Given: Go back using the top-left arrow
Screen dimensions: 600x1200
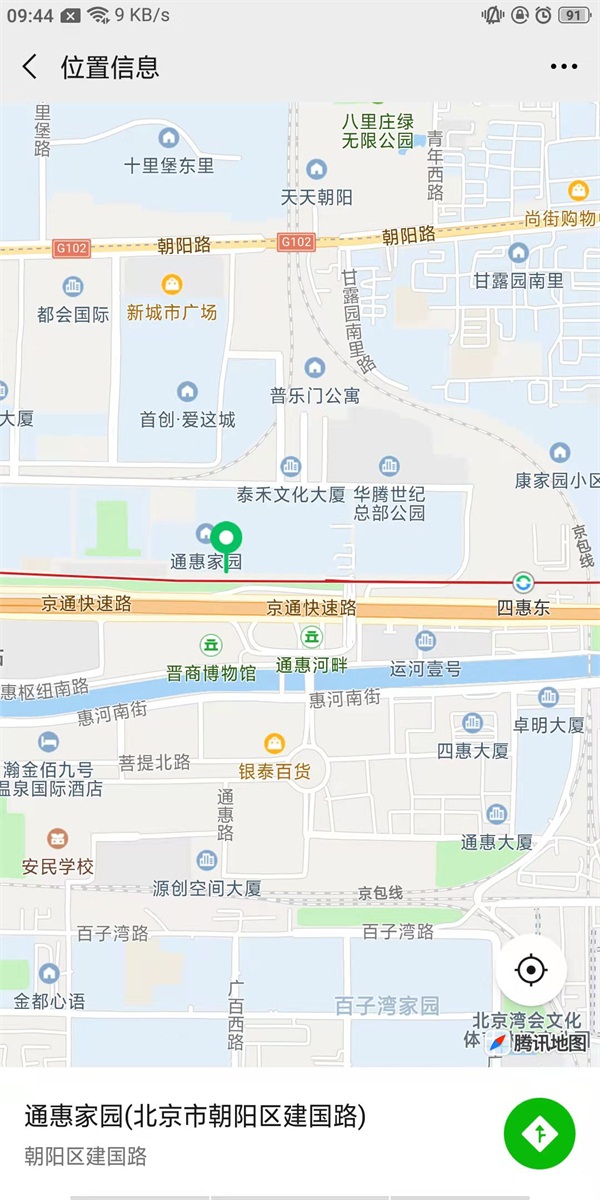Looking at the screenshot, I should pos(30,67).
